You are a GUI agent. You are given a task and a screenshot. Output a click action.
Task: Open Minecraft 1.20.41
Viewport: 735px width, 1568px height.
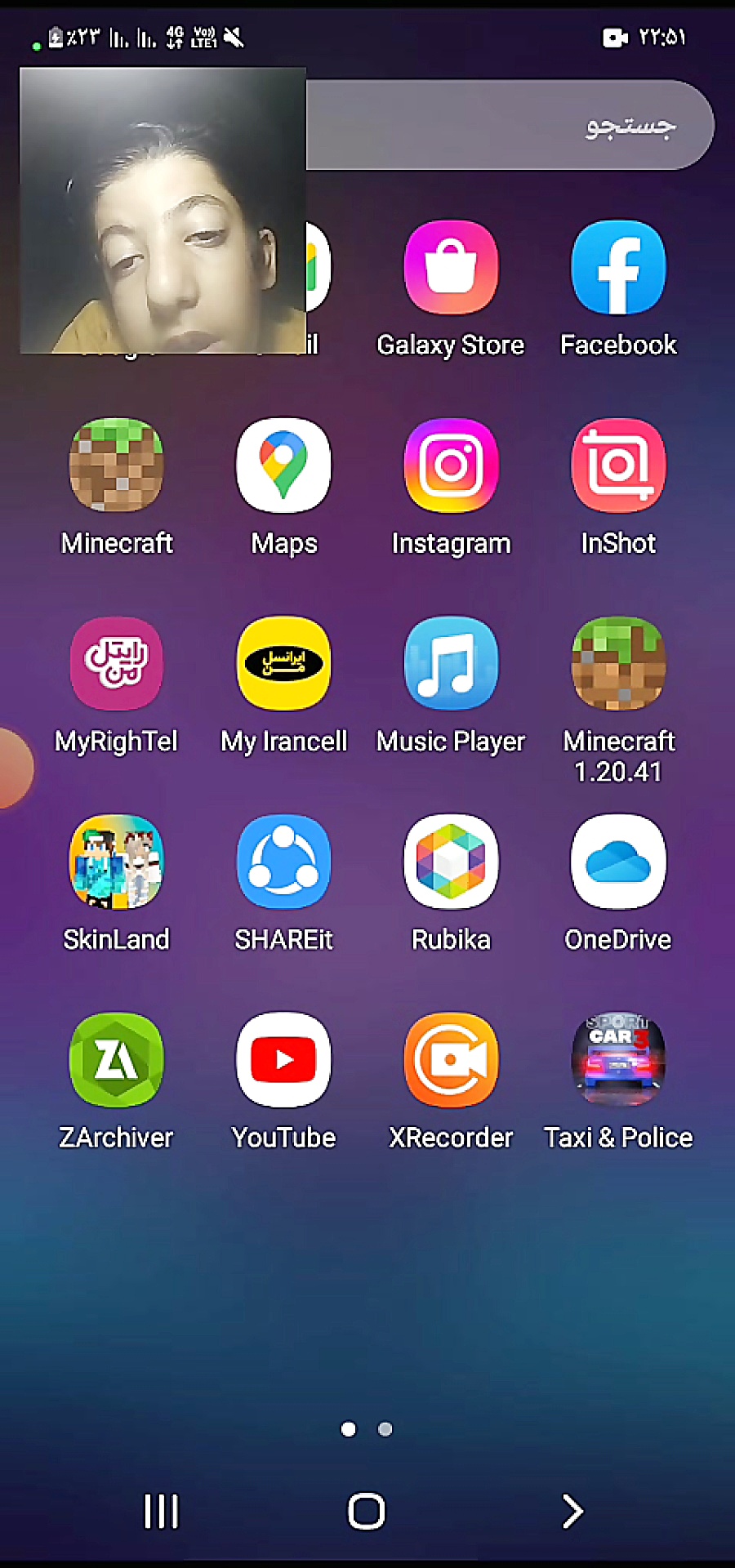[618, 664]
